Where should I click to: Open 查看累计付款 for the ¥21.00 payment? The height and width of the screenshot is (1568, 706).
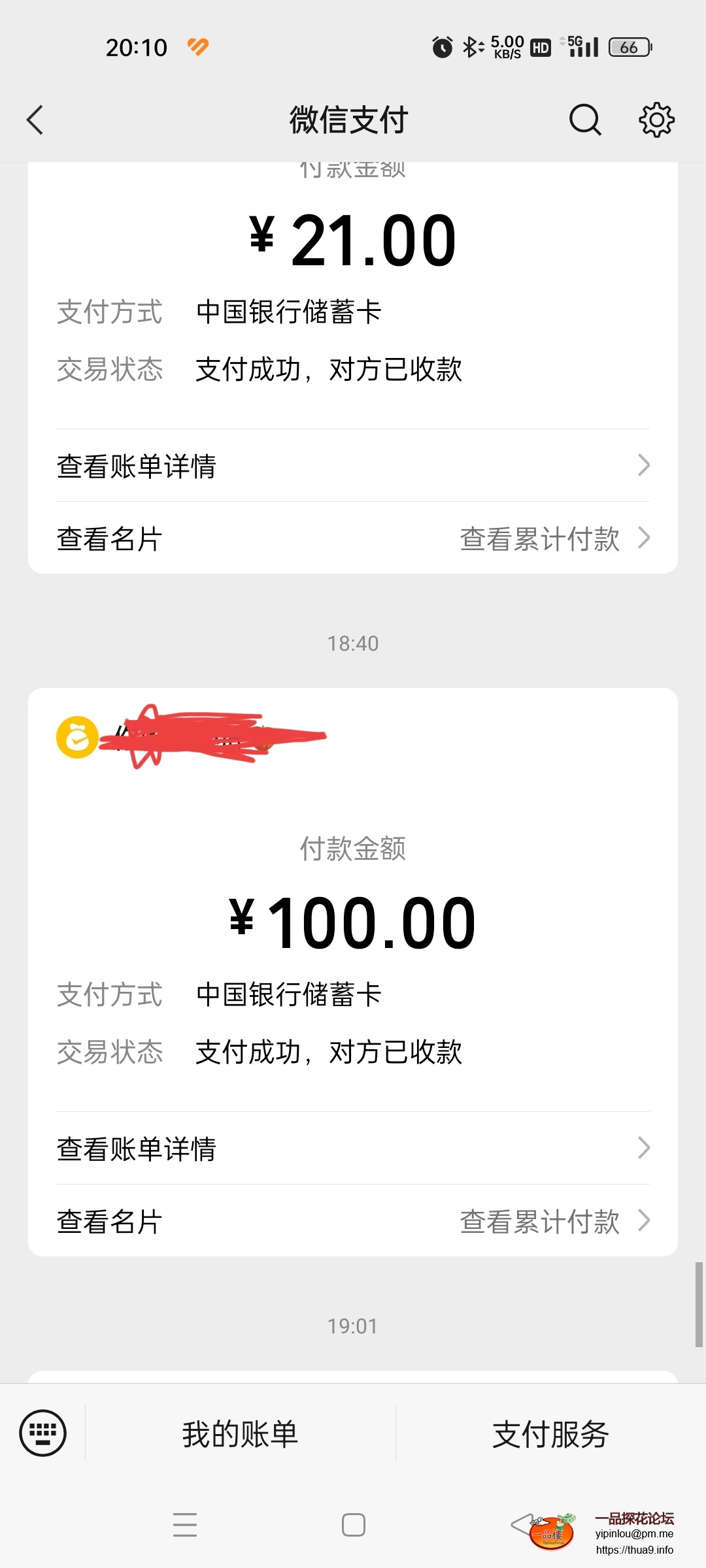554,539
